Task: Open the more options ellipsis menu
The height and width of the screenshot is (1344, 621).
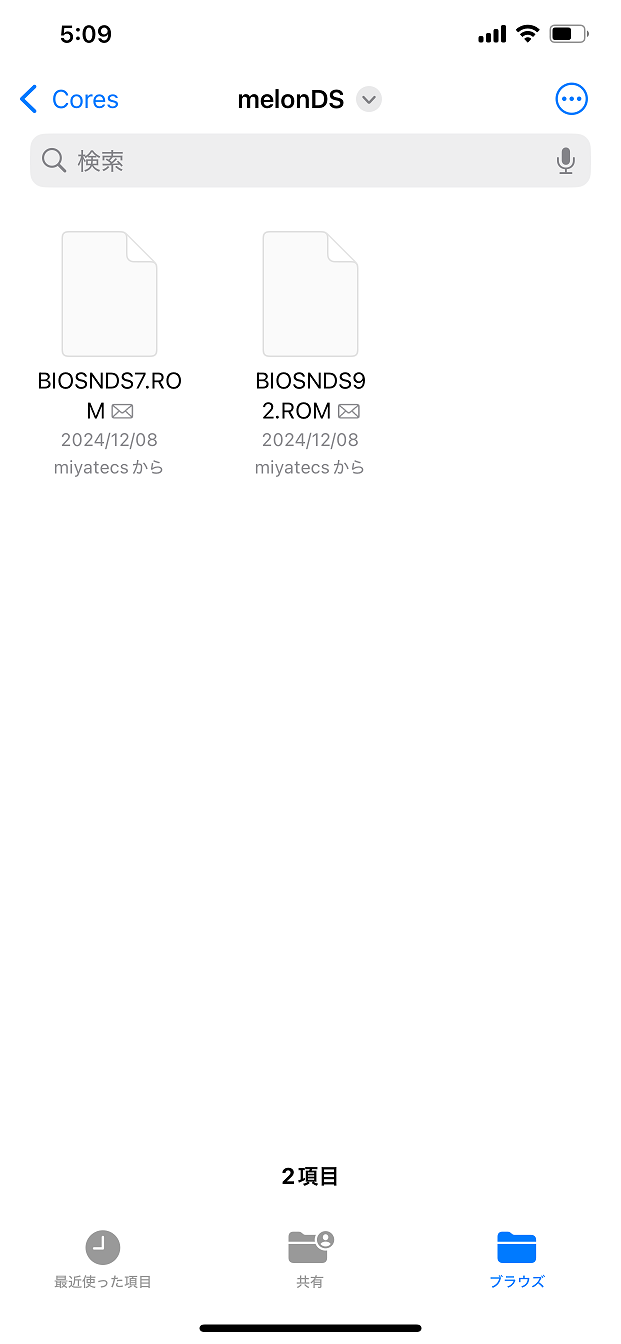Action: (x=571, y=99)
